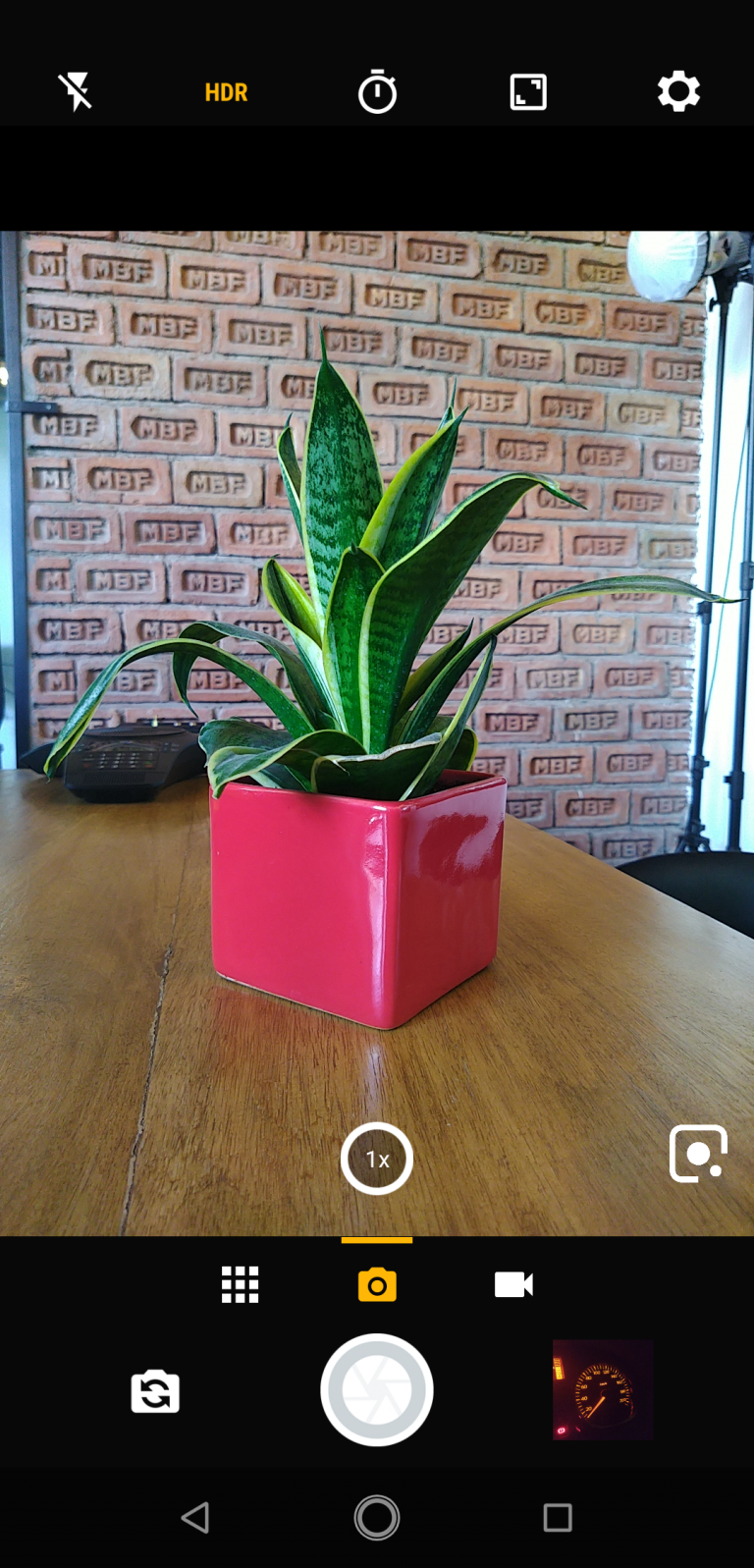Toggle HDR mode
The height and width of the screenshot is (1568, 754).
point(226,92)
